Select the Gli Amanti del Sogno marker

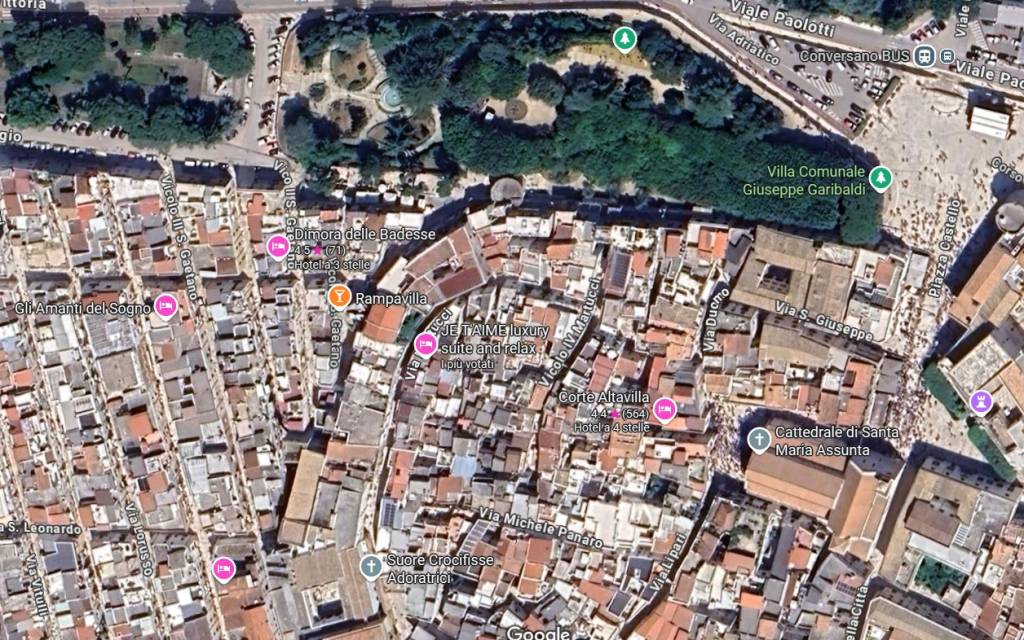tap(166, 307)
